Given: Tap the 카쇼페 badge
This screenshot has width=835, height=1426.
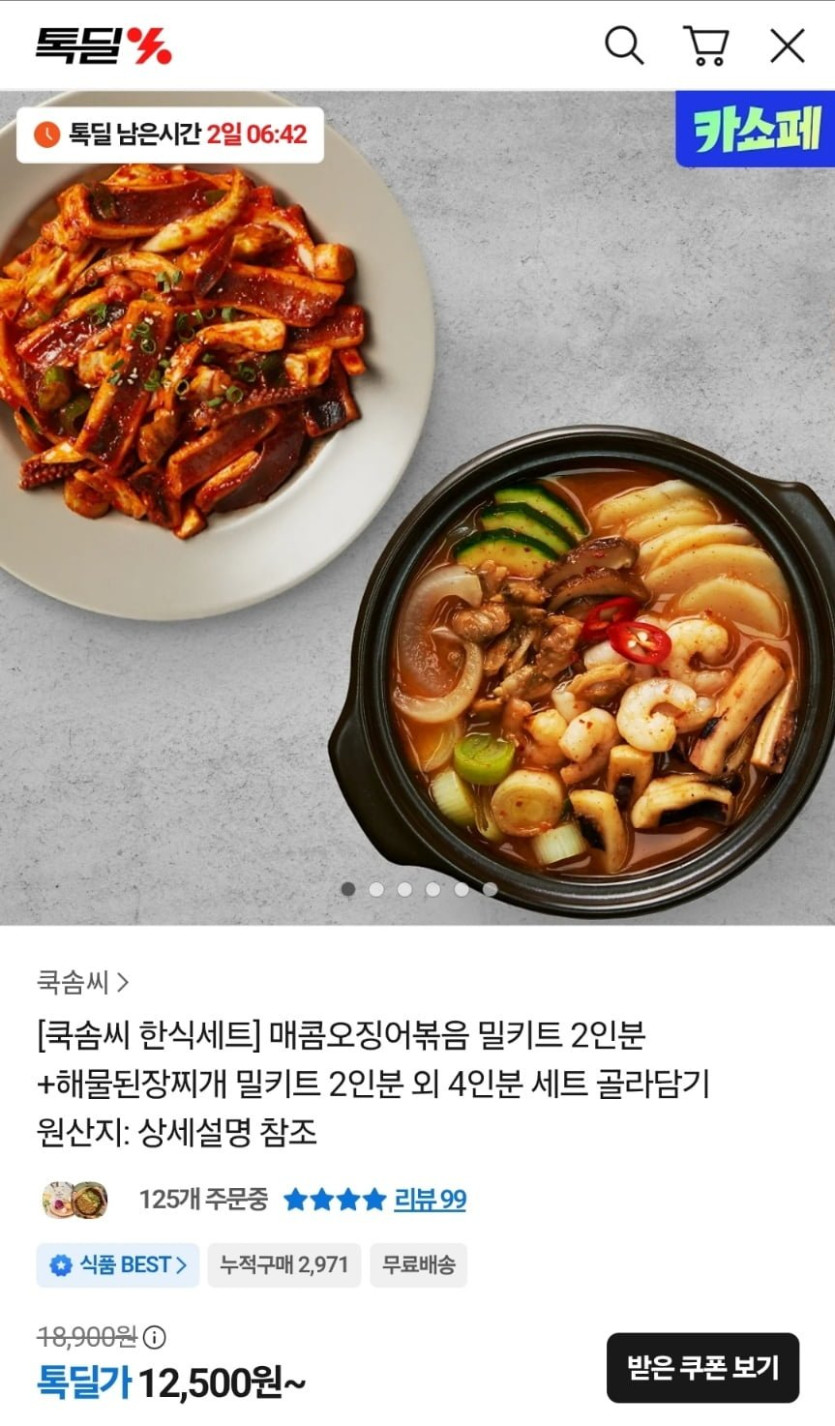Looking at the screenshot, I should coord(756,131).
